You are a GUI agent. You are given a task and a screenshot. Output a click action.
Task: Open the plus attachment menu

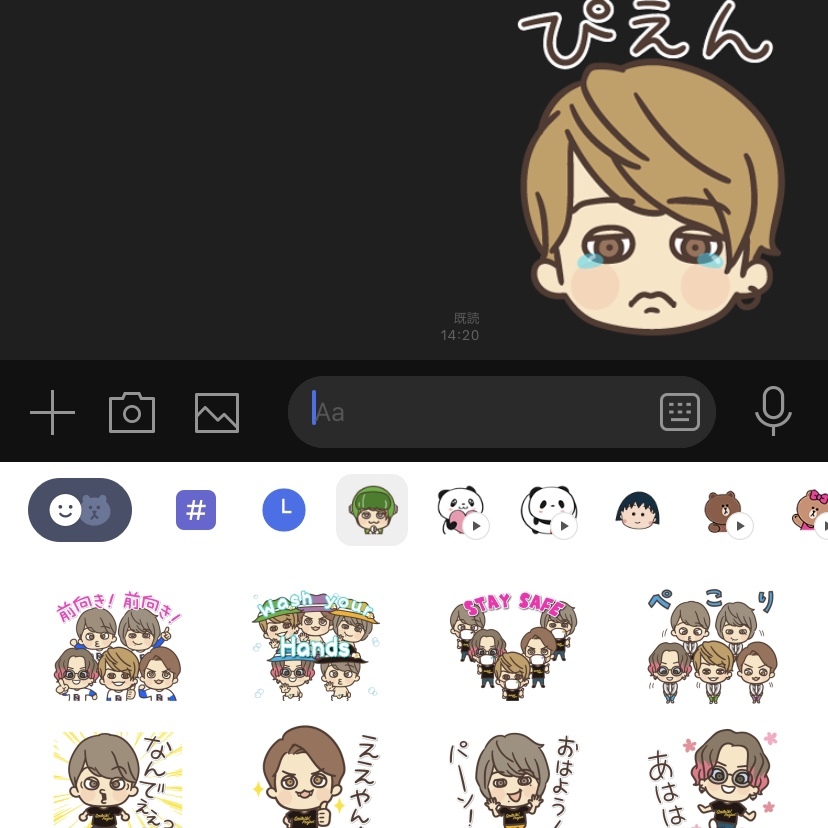coord(52,411)
